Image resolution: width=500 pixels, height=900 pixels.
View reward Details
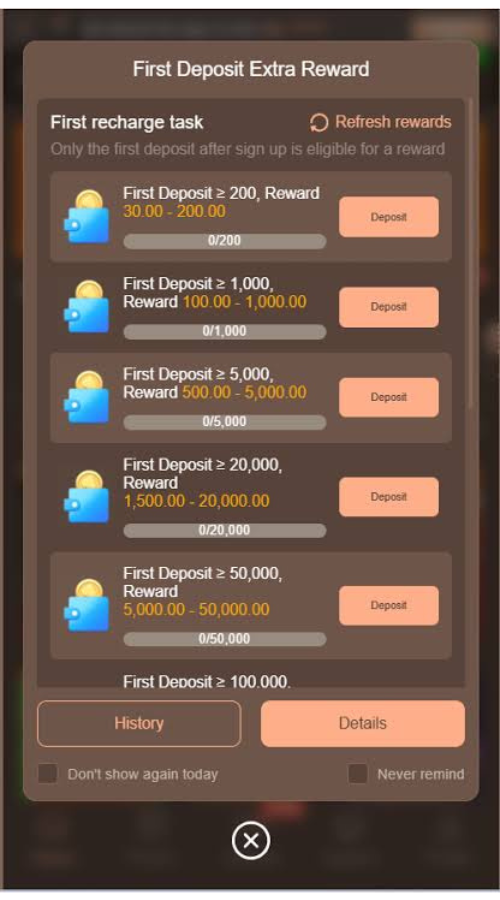tap(363, 723)
